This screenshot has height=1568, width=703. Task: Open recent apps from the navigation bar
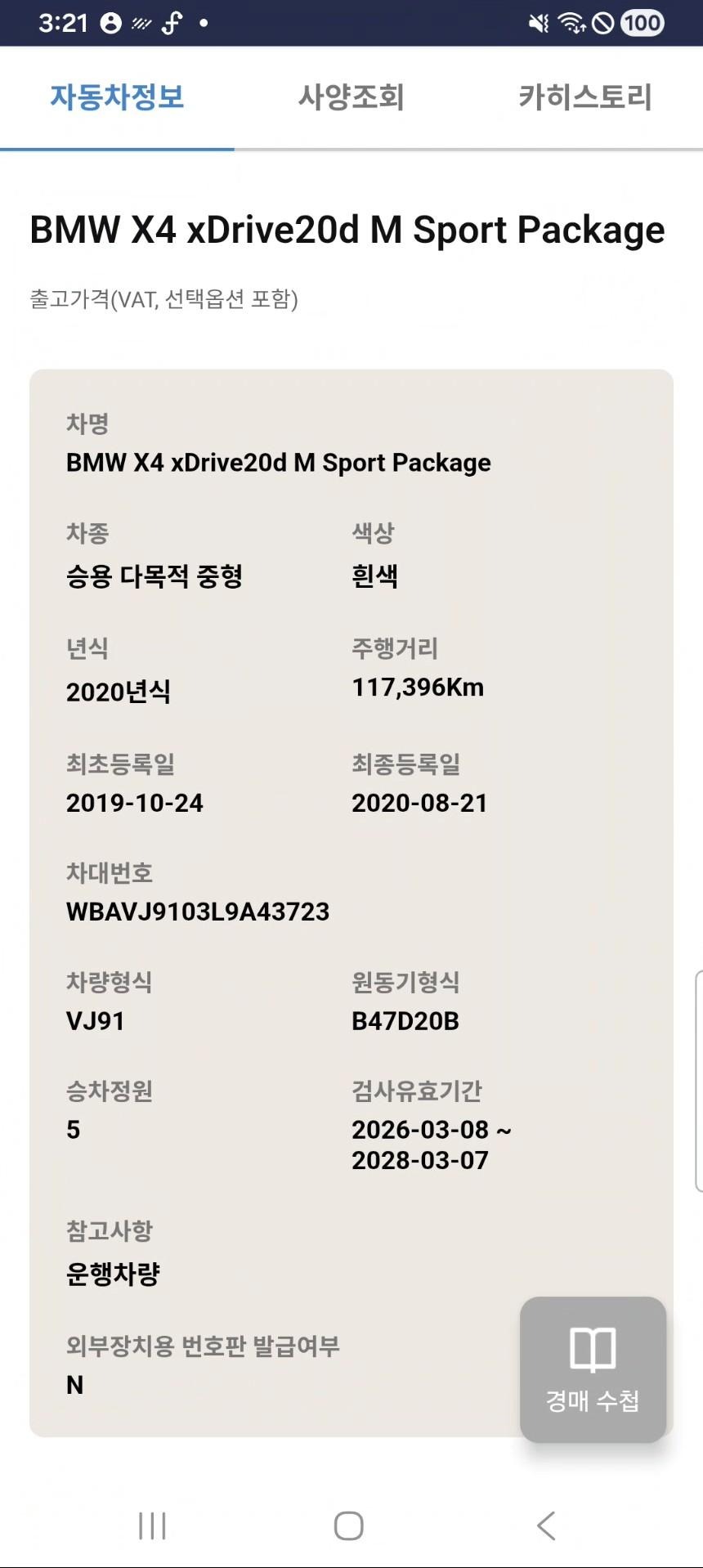(153, 1525)
